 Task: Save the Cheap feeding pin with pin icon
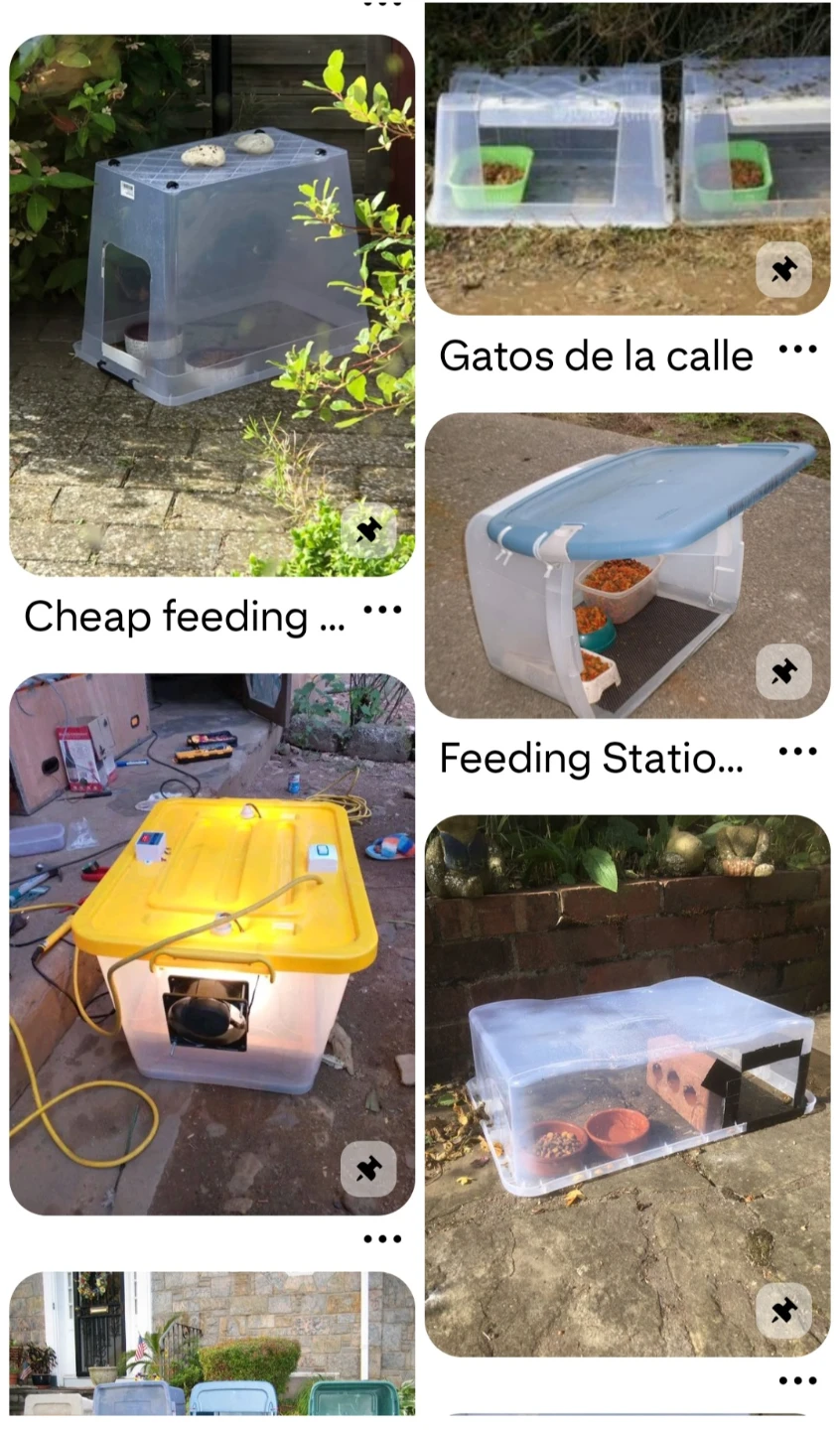368,530
